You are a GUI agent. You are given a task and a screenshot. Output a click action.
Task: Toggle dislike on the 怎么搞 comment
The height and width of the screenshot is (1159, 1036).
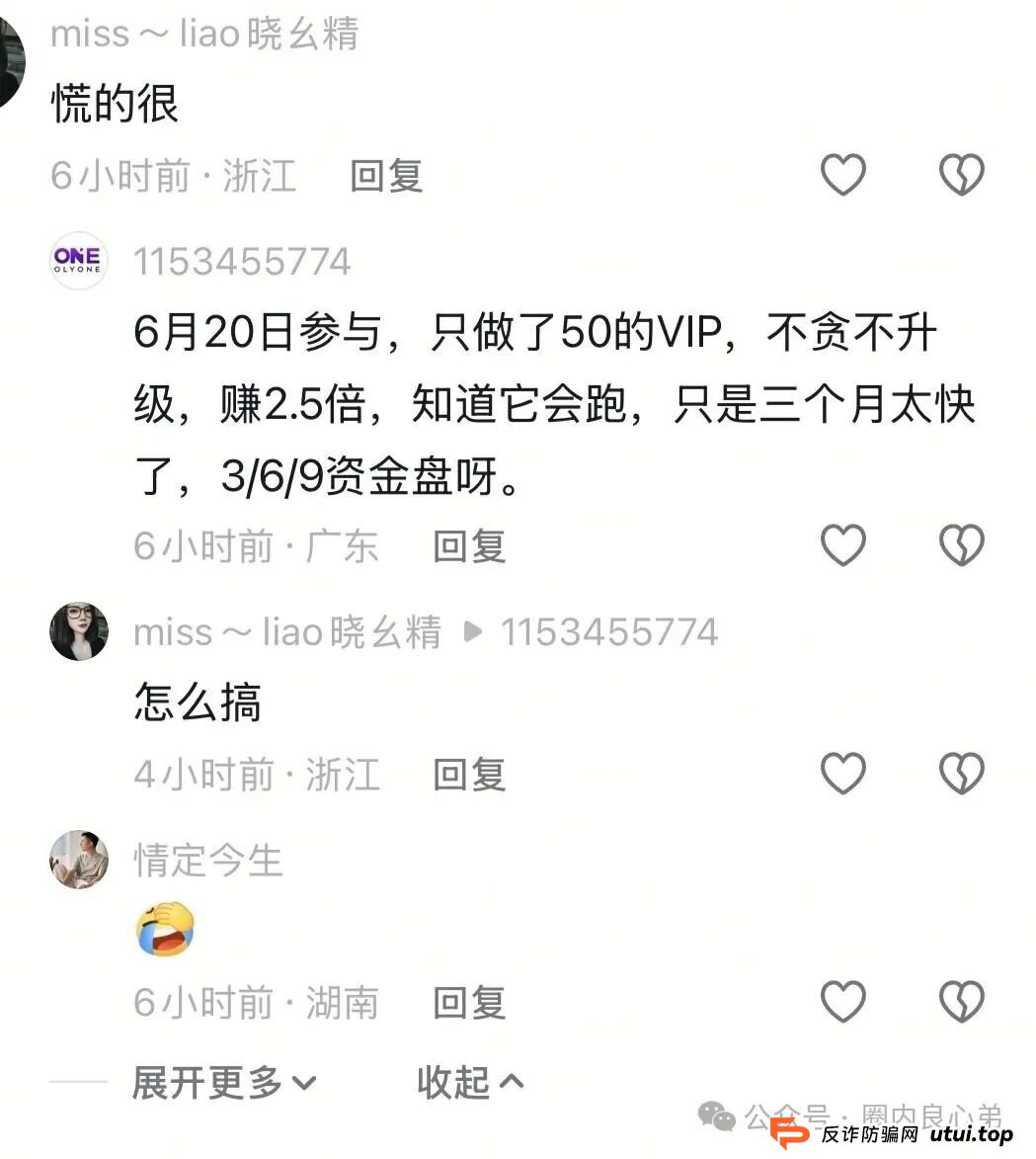coord(960,774)
